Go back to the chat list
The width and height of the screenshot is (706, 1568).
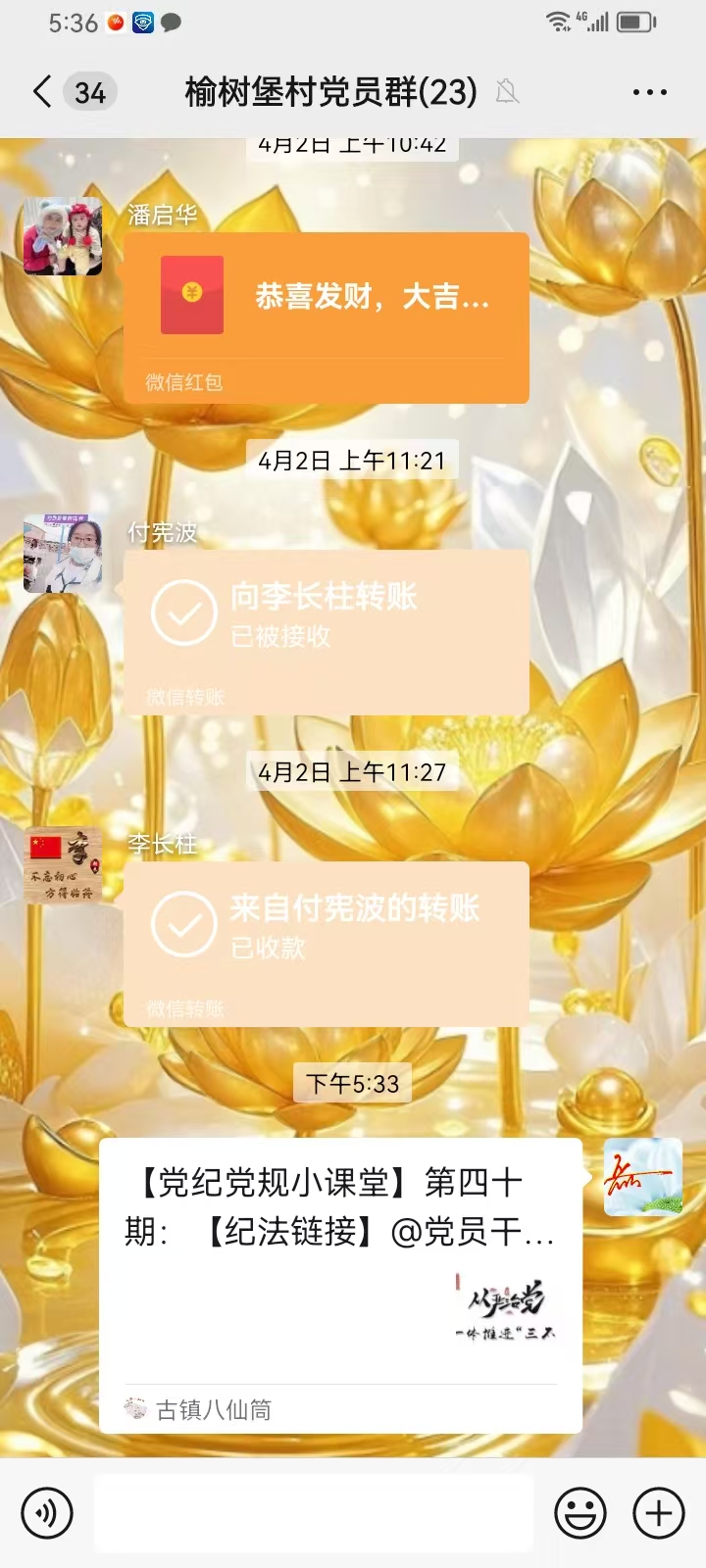42,92
